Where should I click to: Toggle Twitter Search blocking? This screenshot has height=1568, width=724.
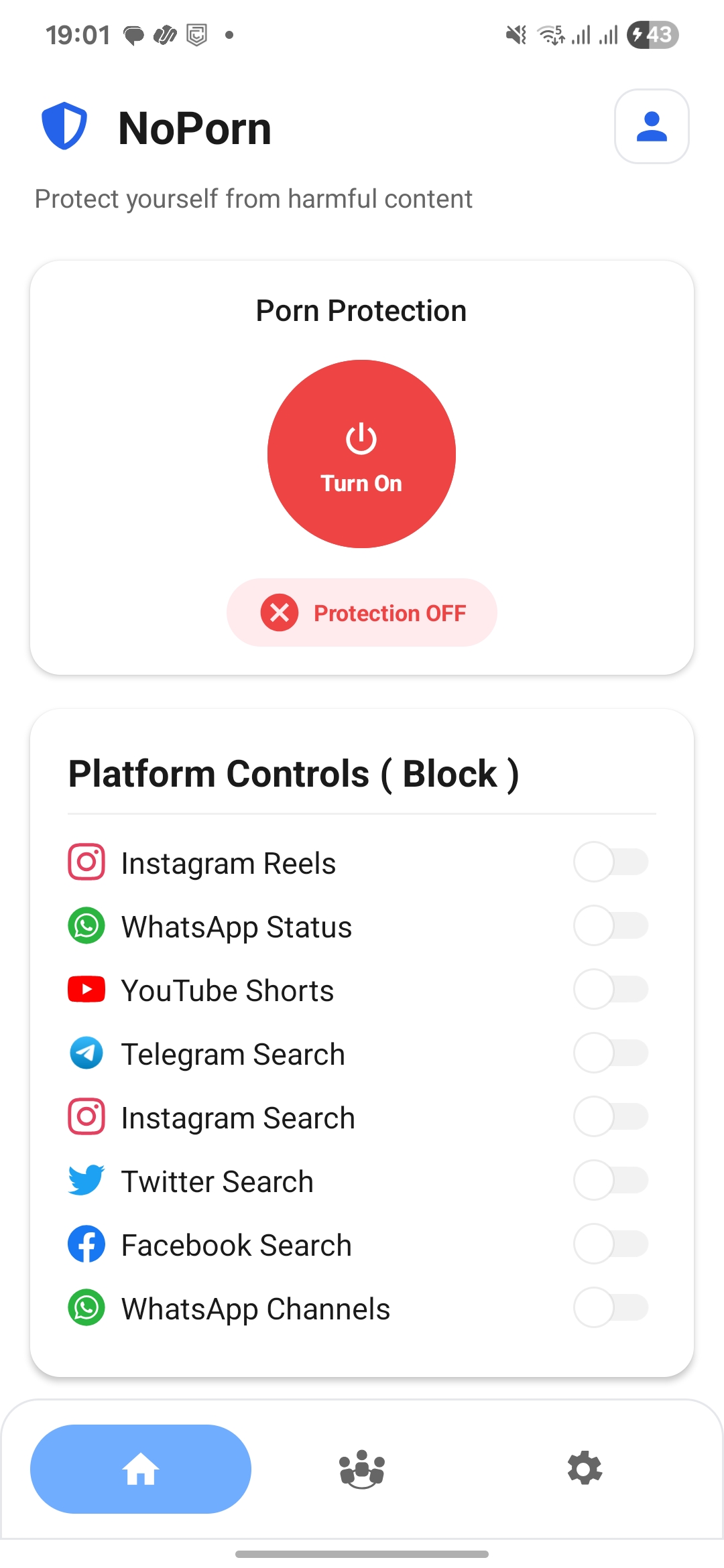tap(611, 1180)
